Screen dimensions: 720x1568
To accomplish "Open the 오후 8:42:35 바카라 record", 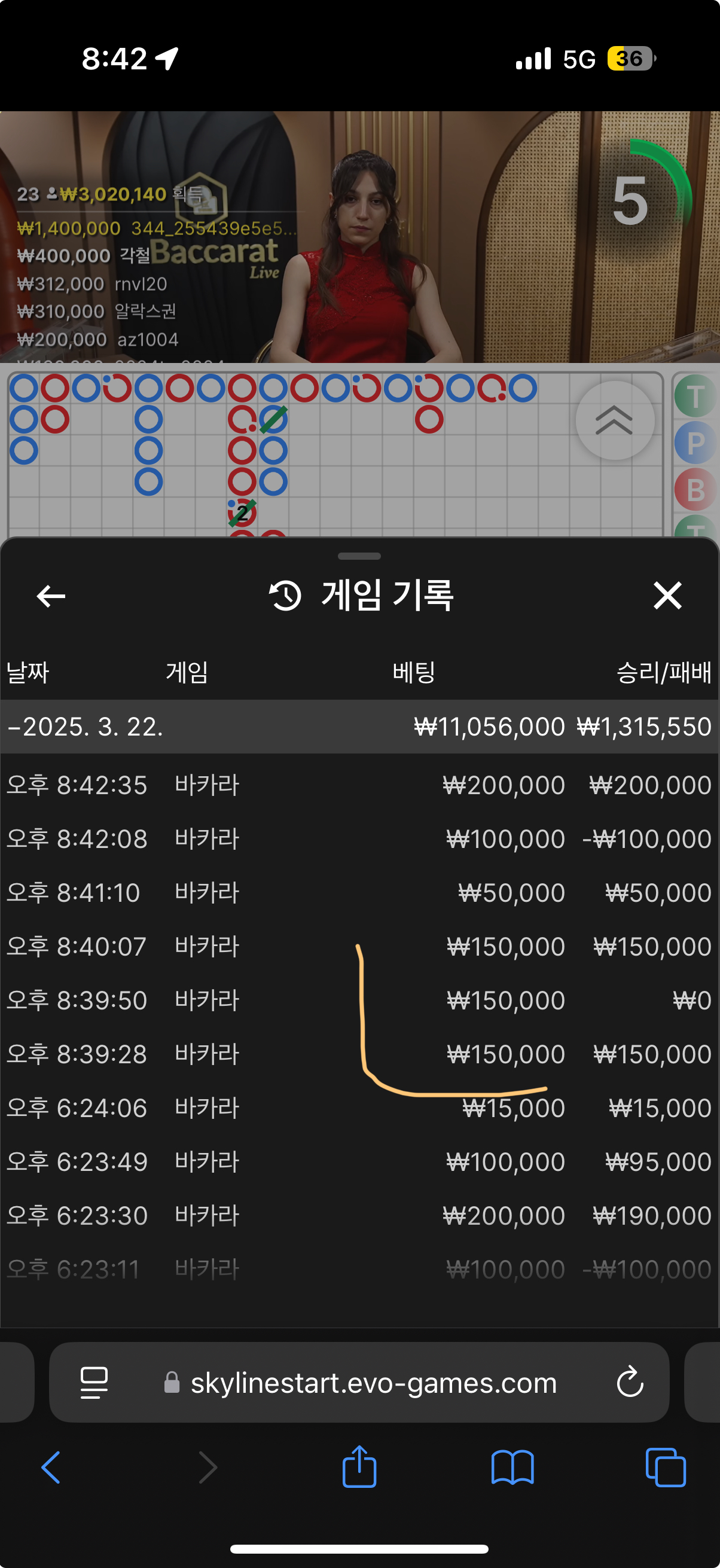I will pyautogui.click(x=359, y=785).
